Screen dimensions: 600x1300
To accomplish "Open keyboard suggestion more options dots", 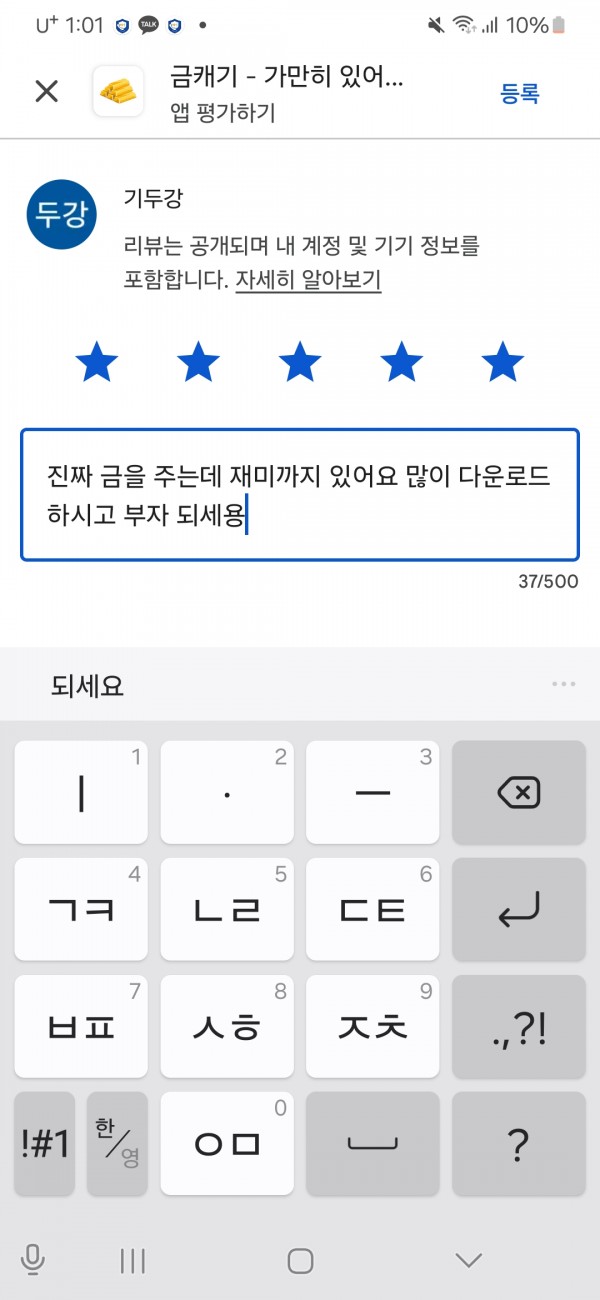I will click(563, 685).
